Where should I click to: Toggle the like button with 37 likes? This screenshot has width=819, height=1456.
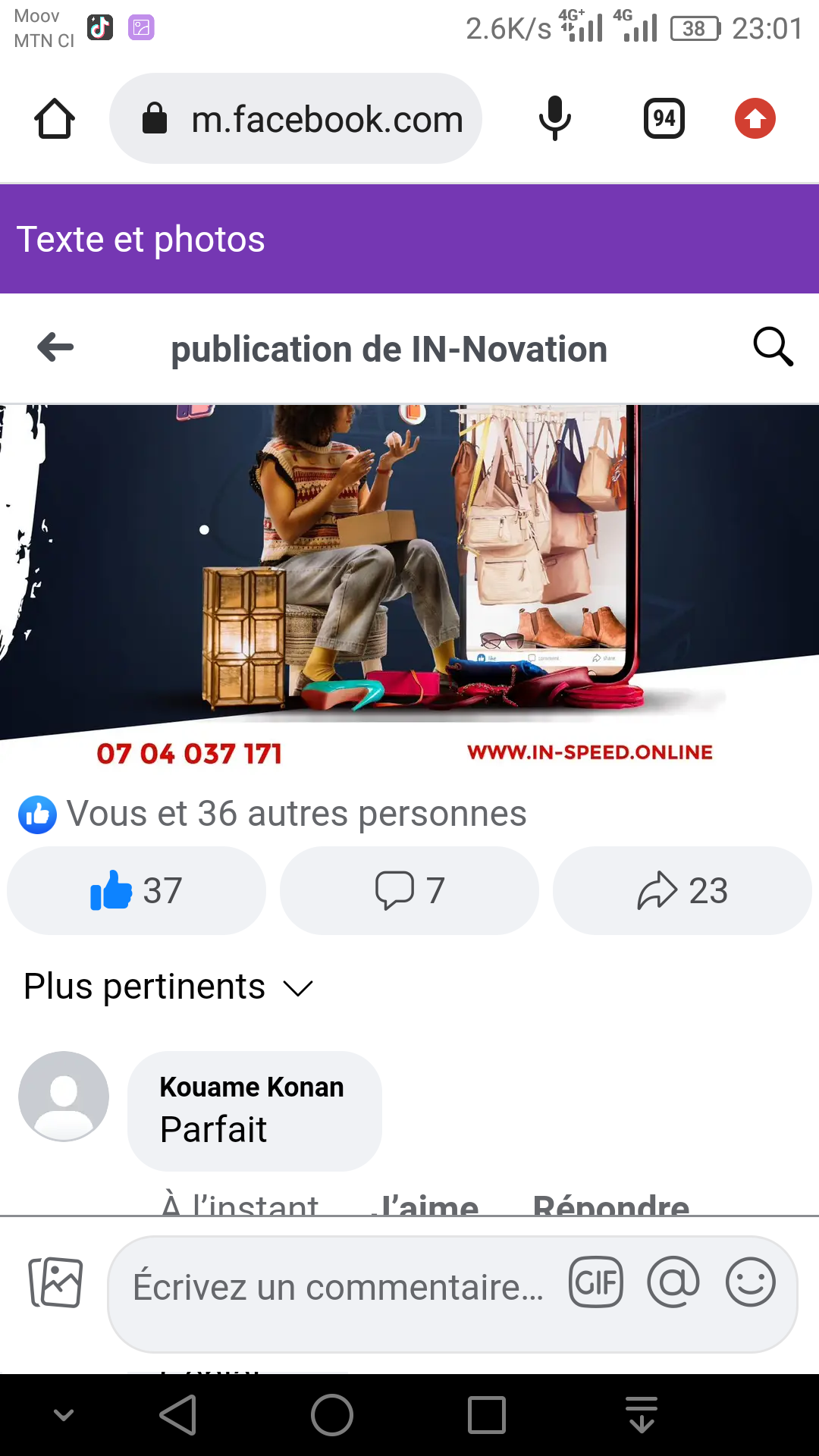coord(136,890)
